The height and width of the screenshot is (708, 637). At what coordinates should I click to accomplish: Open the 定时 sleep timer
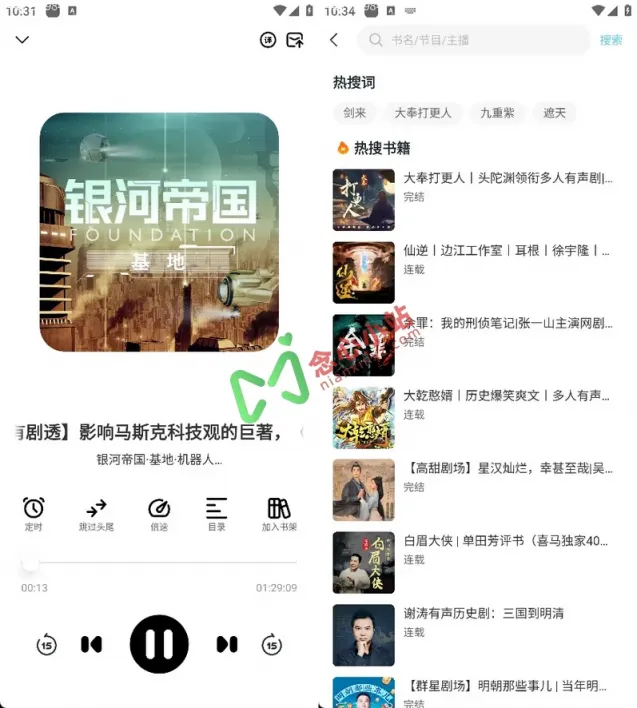pyautogui.click(x=34, y=514)
